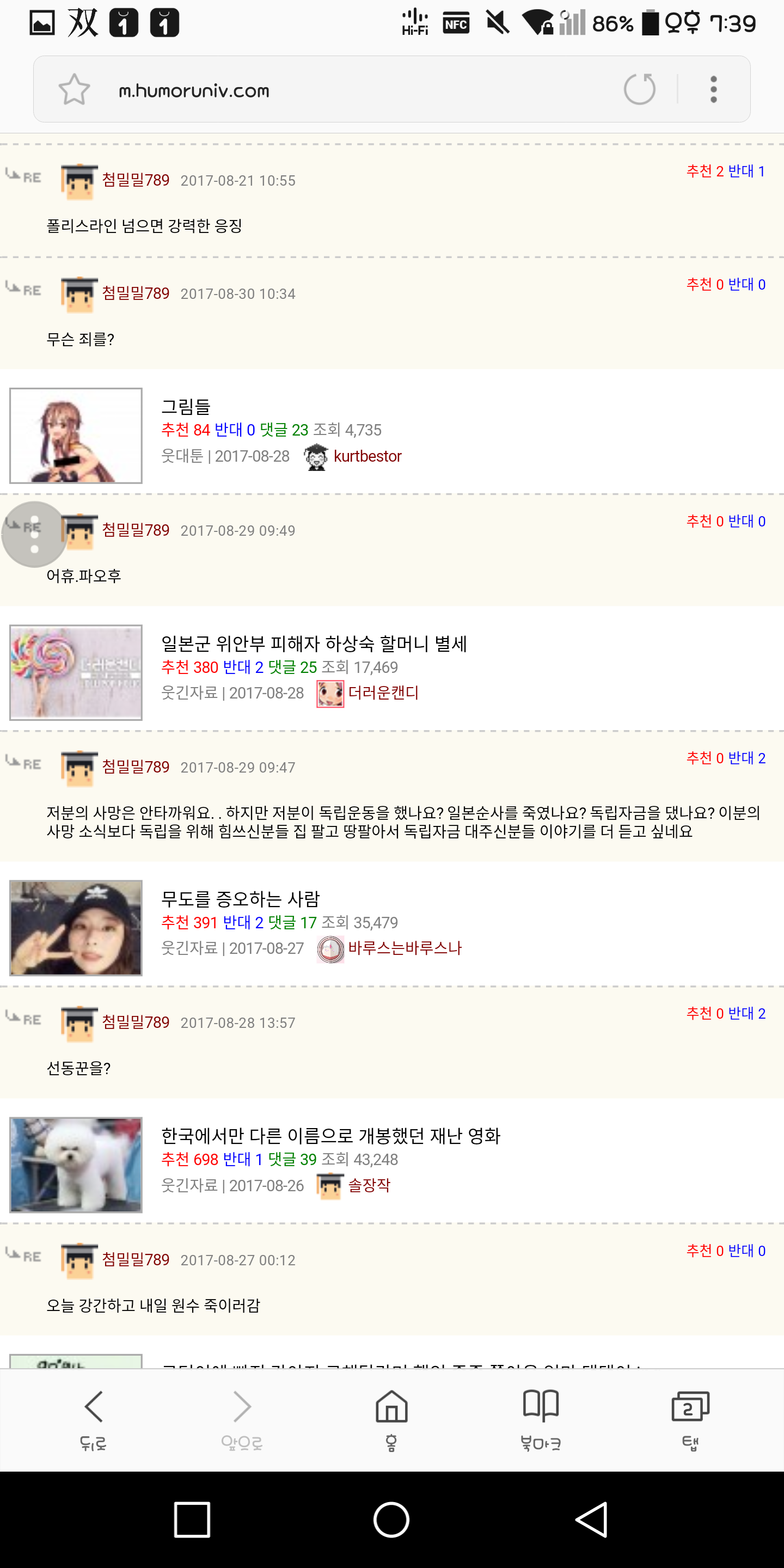Viewport: 784px width, 1568px height.
Task: Open the 북마크 bookmarks list
Action: [541, 1420]
